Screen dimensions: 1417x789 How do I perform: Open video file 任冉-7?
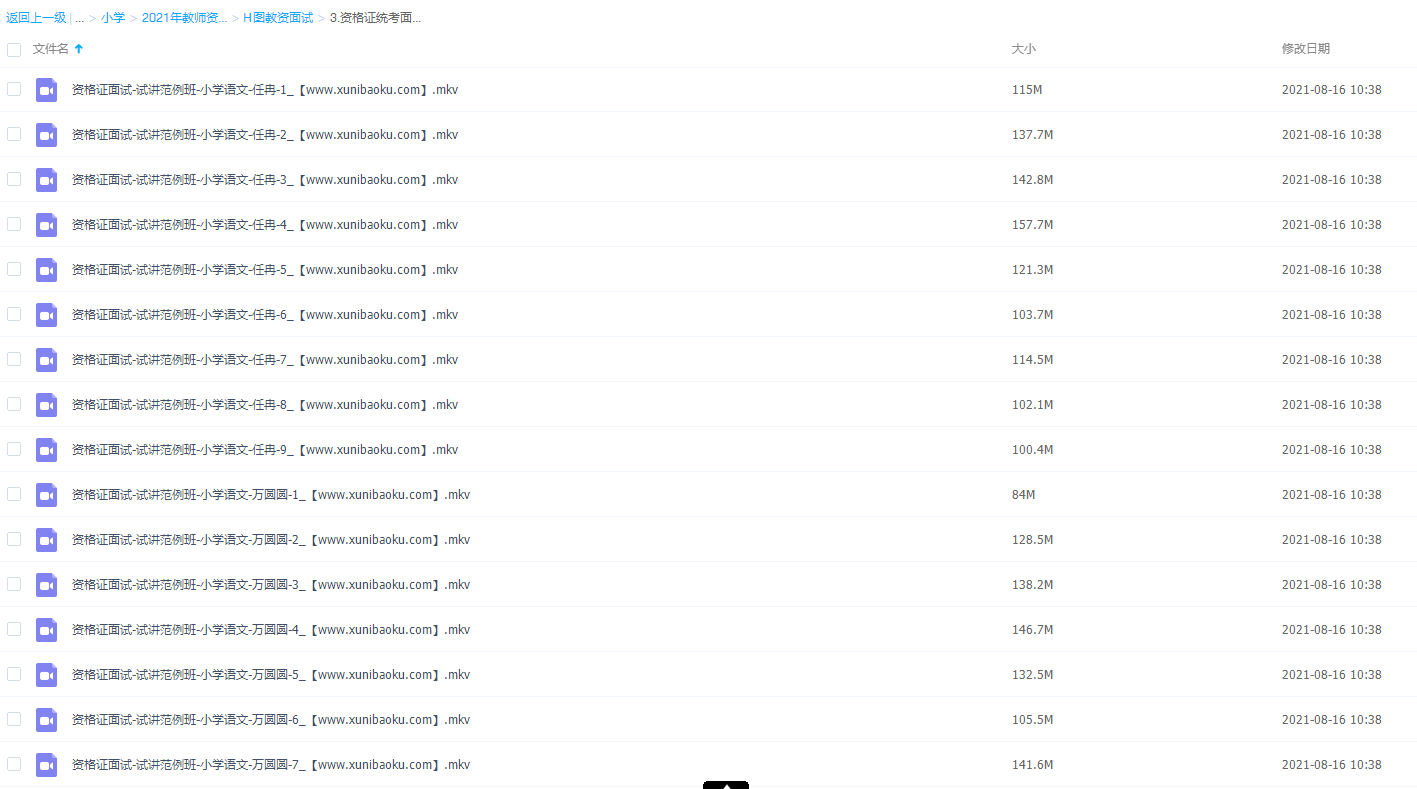(x=264, y=360)
